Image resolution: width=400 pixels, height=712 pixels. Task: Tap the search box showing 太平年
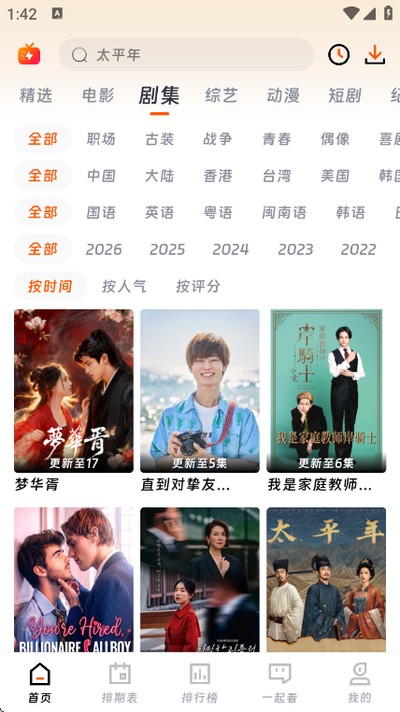pos(186,55)
